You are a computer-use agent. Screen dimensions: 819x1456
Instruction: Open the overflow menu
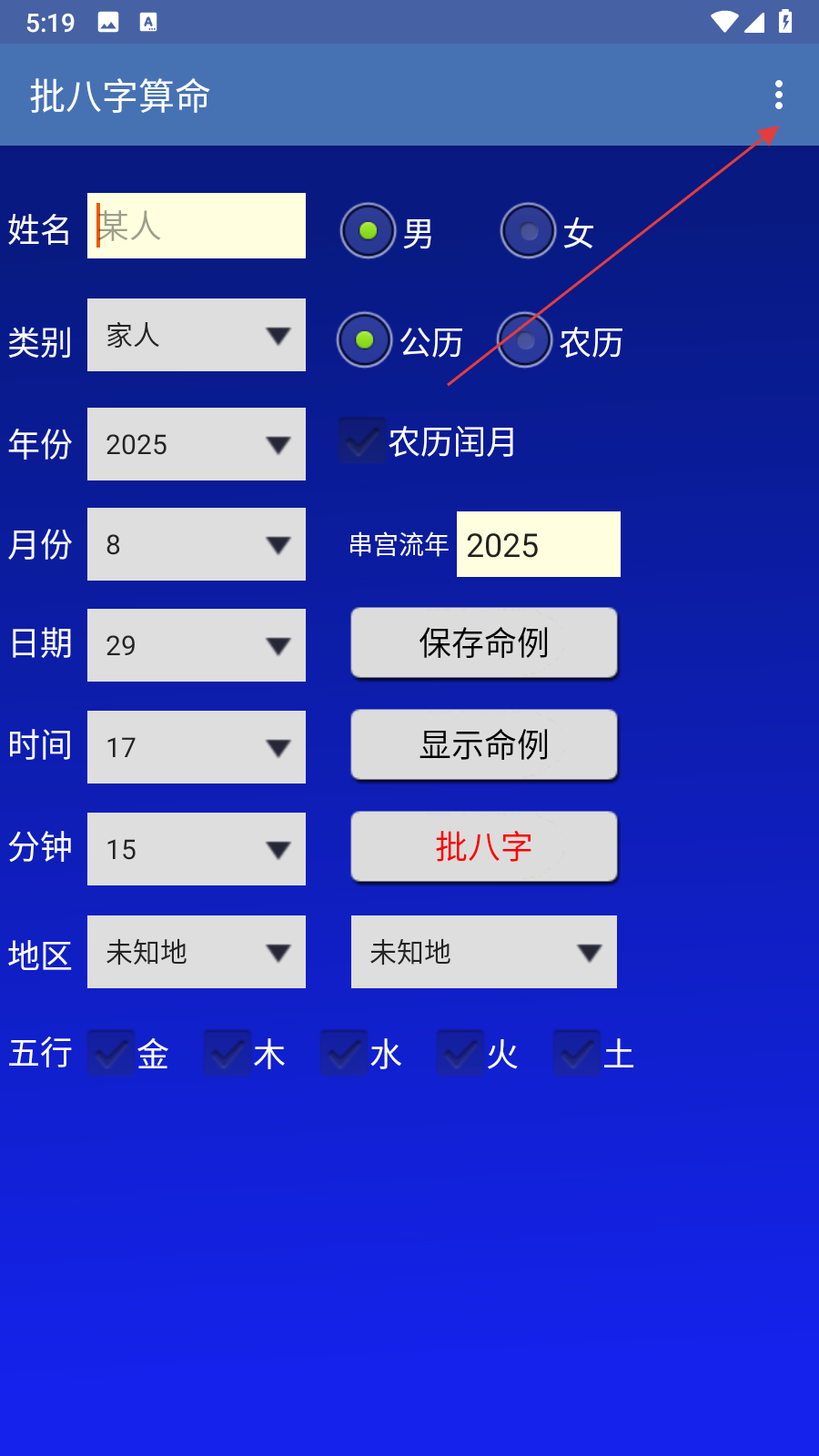click(778, 95)
